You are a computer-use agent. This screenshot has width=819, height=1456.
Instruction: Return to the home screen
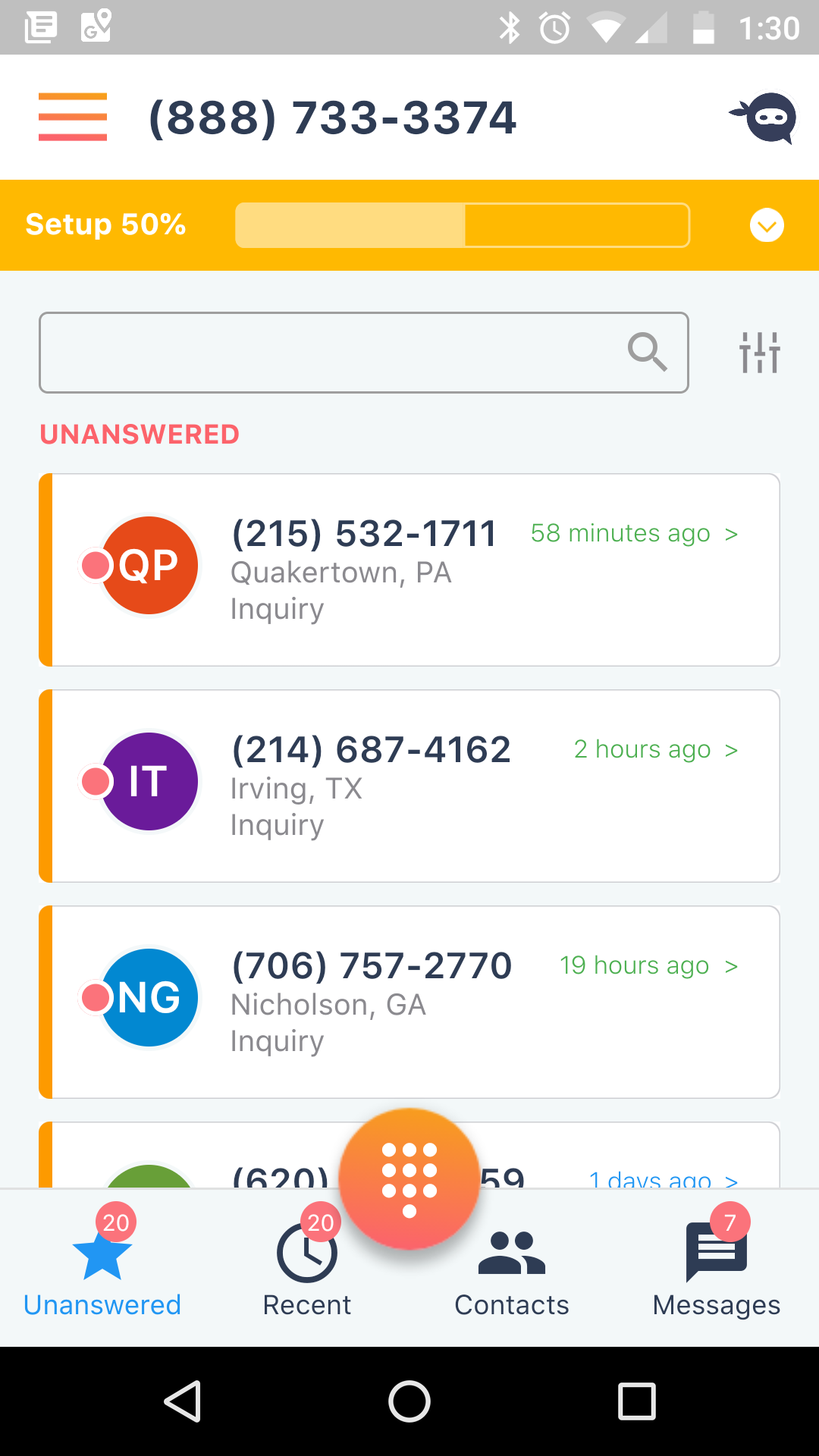tap(409, 1401)
